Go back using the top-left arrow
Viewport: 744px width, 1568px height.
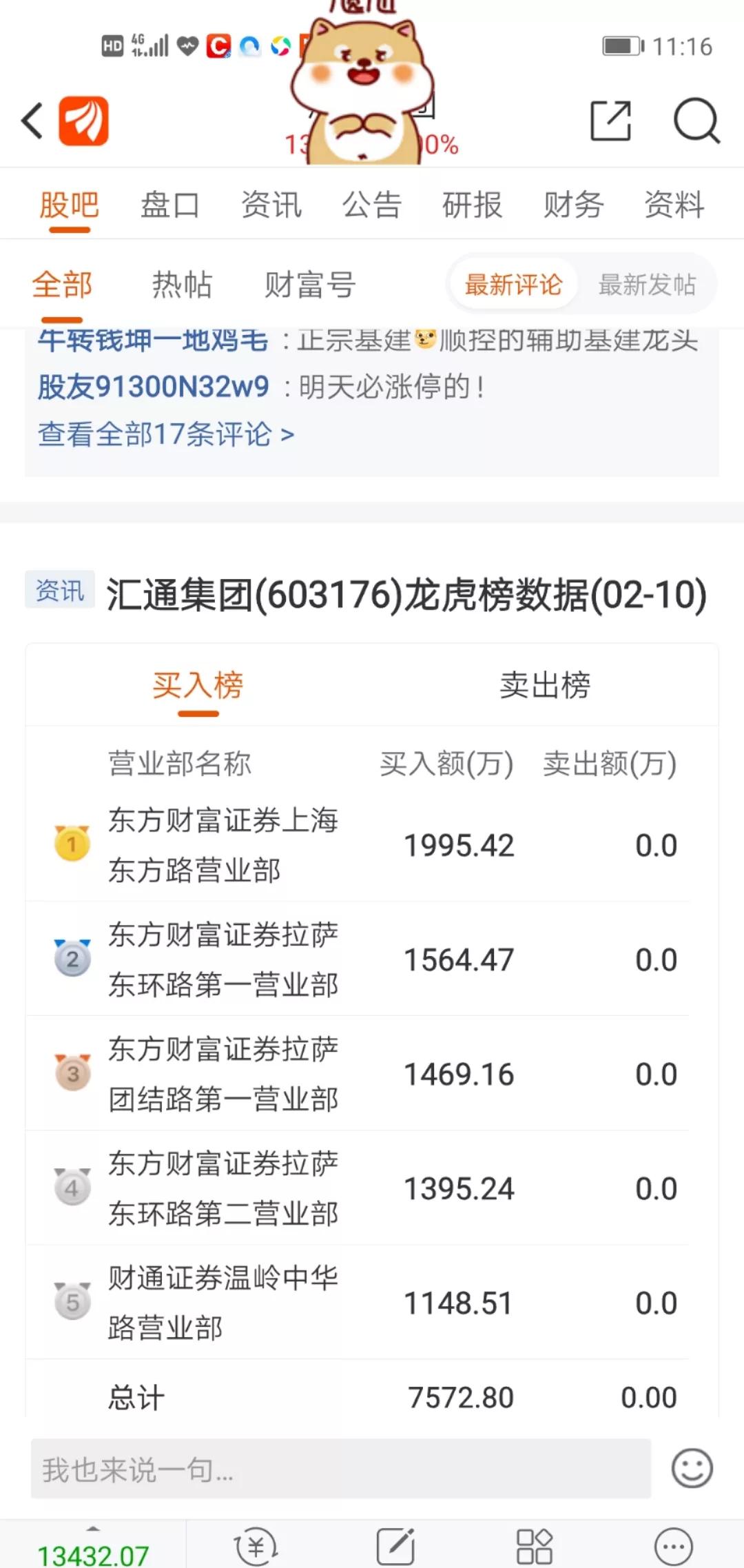[32, 121]
